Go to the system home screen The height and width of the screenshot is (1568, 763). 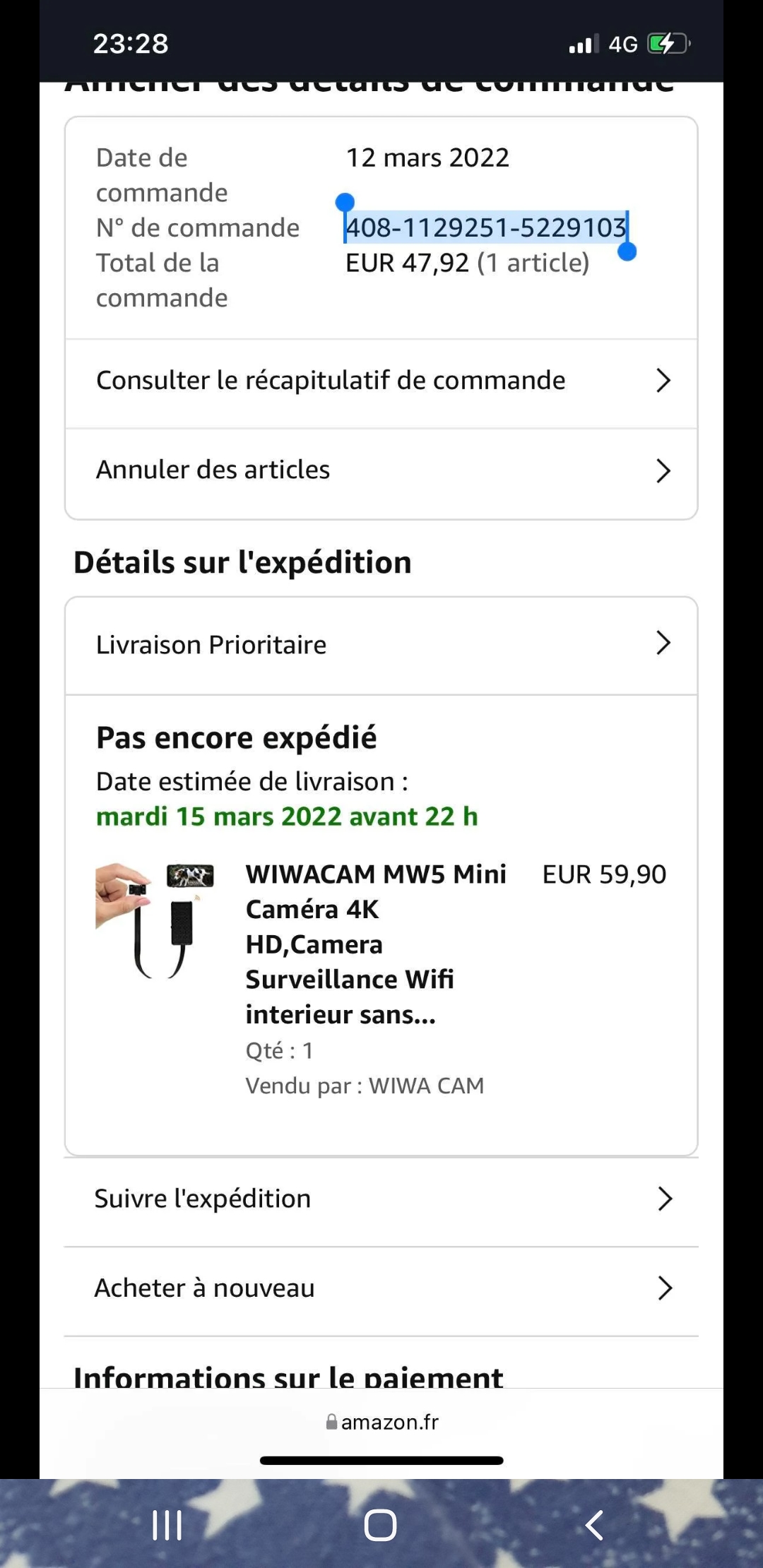(380, 1526)
